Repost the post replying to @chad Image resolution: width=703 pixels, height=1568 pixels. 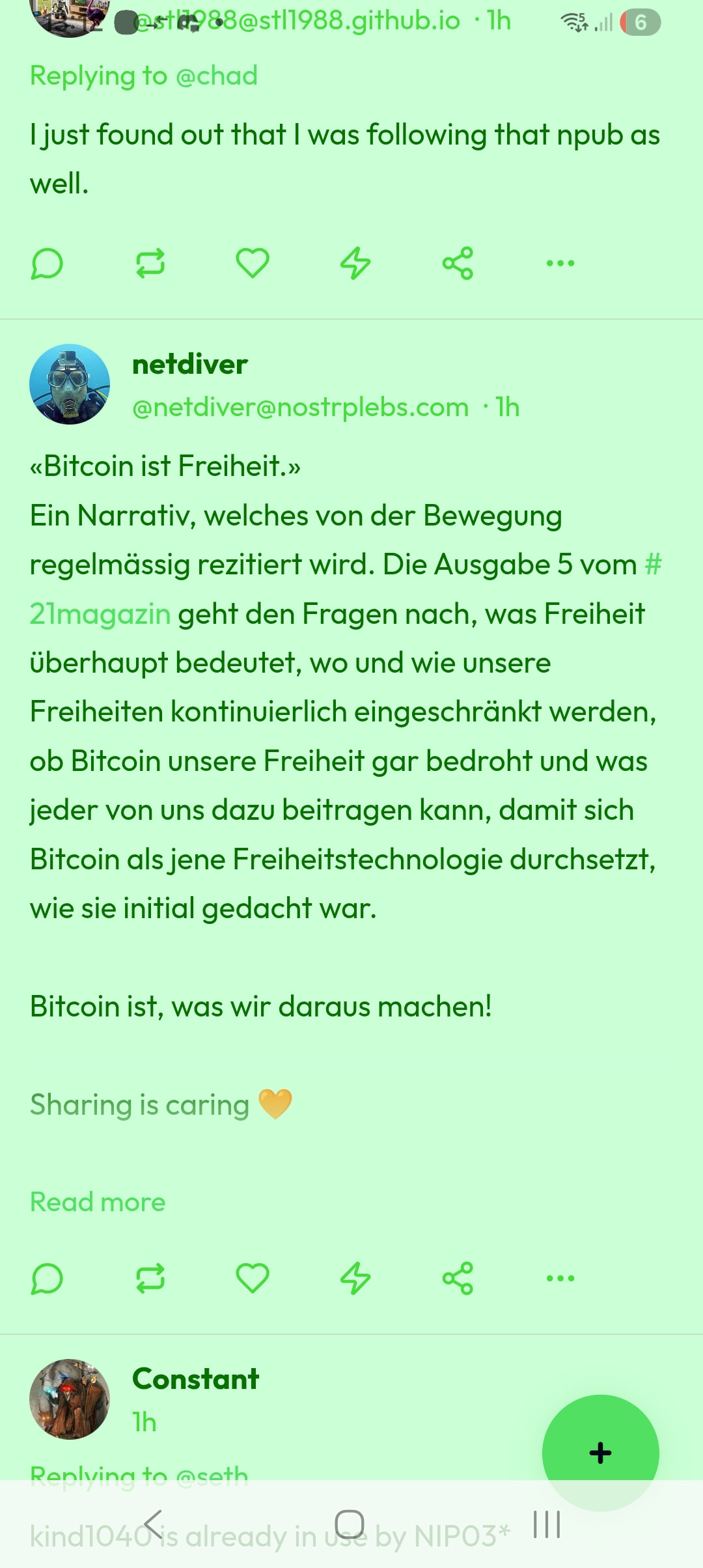(x=150, y=264)
